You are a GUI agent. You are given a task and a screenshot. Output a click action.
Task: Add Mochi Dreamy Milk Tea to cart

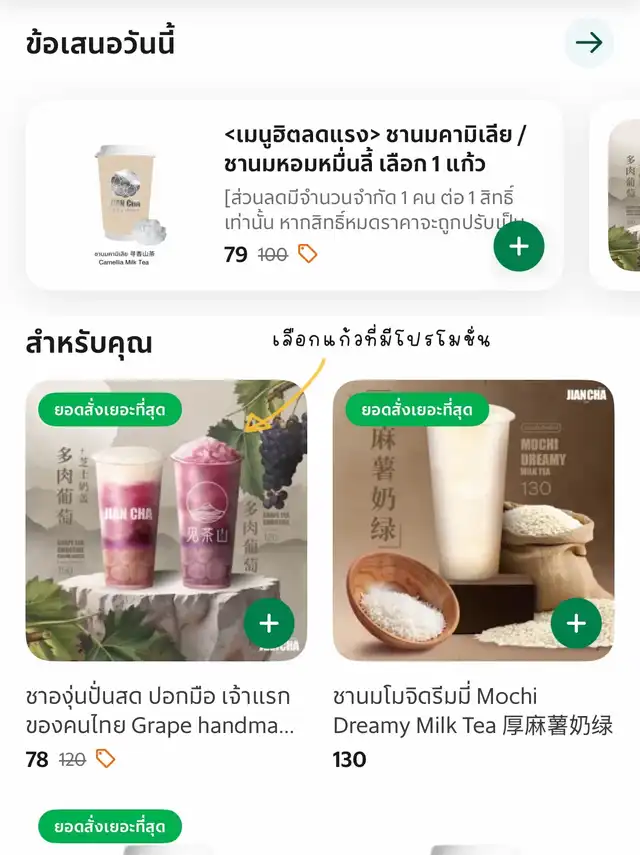coord(576,623)
